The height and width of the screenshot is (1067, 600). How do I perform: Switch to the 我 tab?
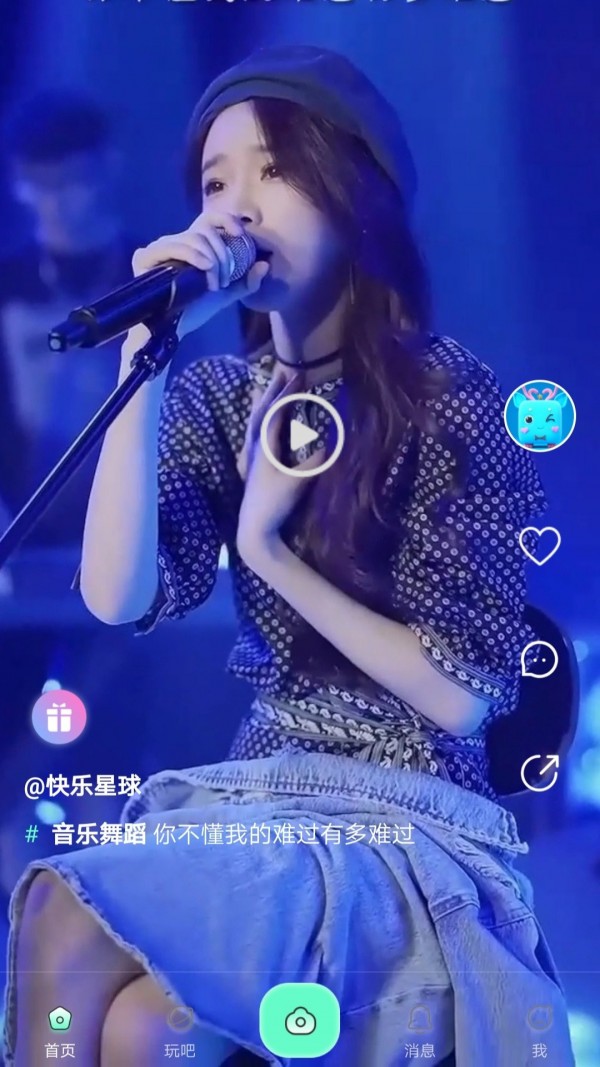click(539, 1032)
